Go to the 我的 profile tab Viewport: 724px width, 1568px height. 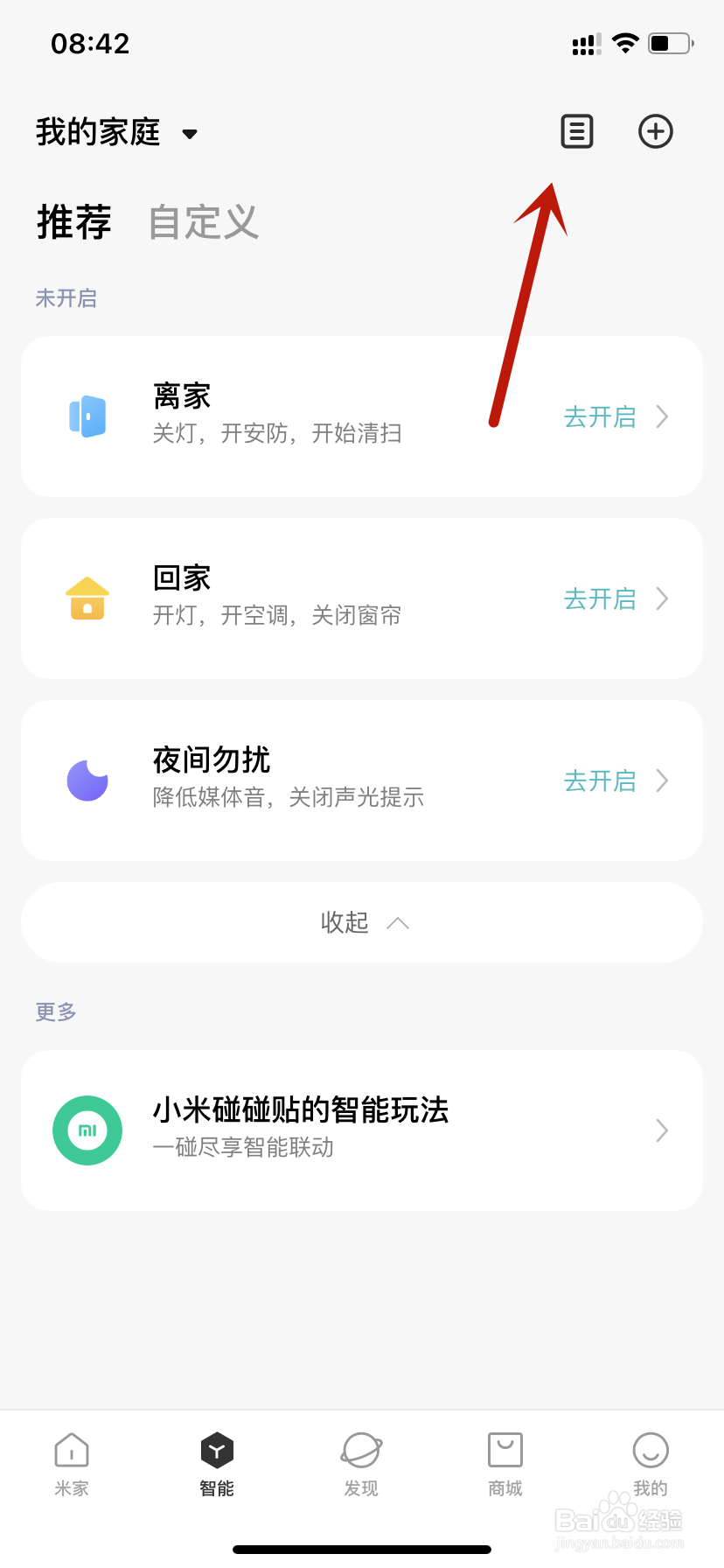click(650, 1462)
